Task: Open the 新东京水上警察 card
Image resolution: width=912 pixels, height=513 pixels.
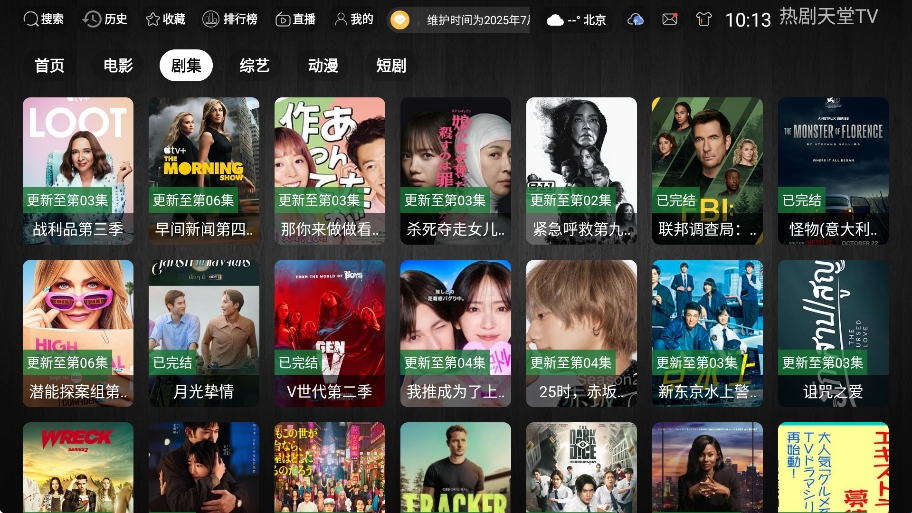Action: (x=707, y=333)
